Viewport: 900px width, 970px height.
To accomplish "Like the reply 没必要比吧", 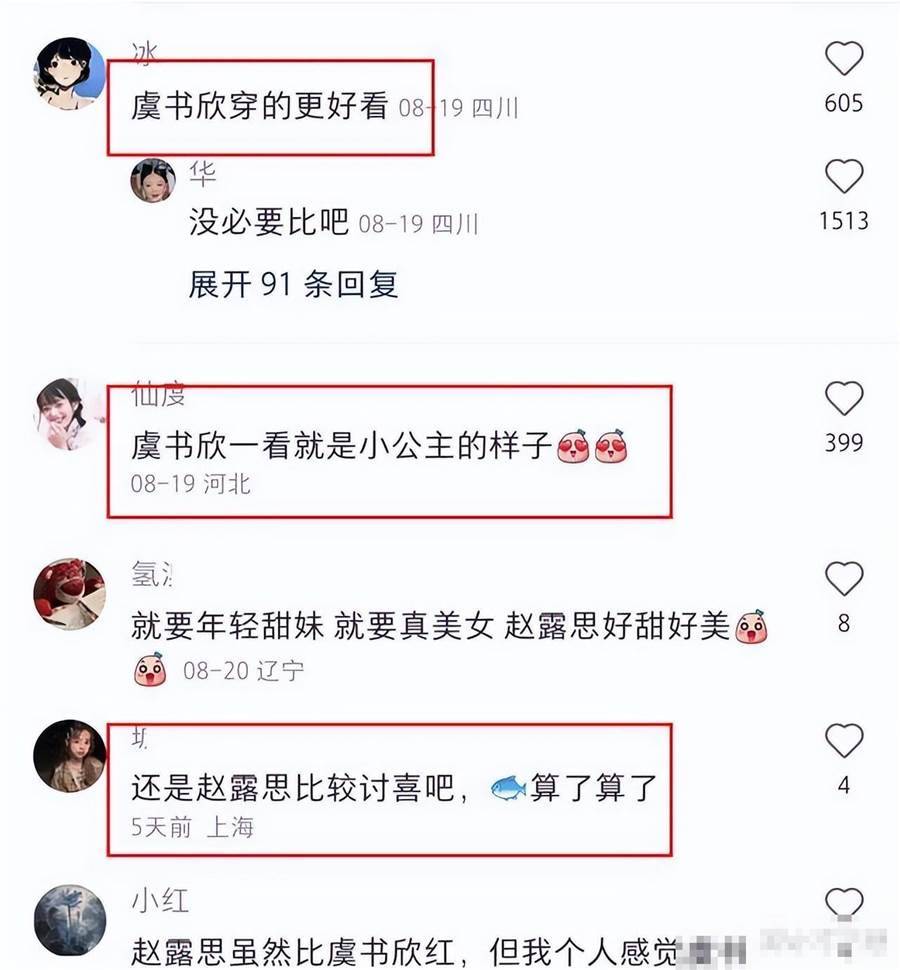I will click(x=843, y=177).
